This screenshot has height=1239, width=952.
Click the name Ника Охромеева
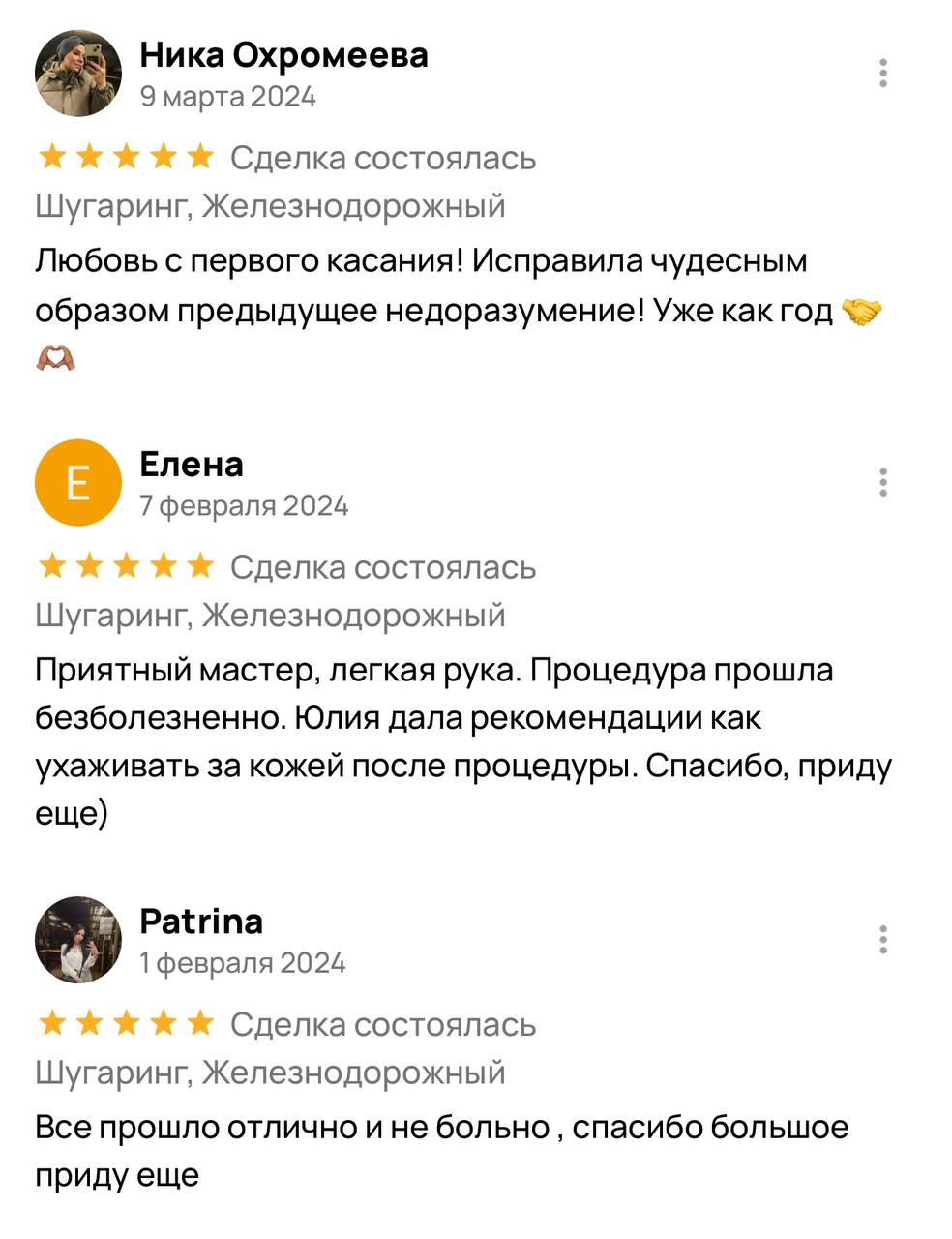[x=285, y=56]
